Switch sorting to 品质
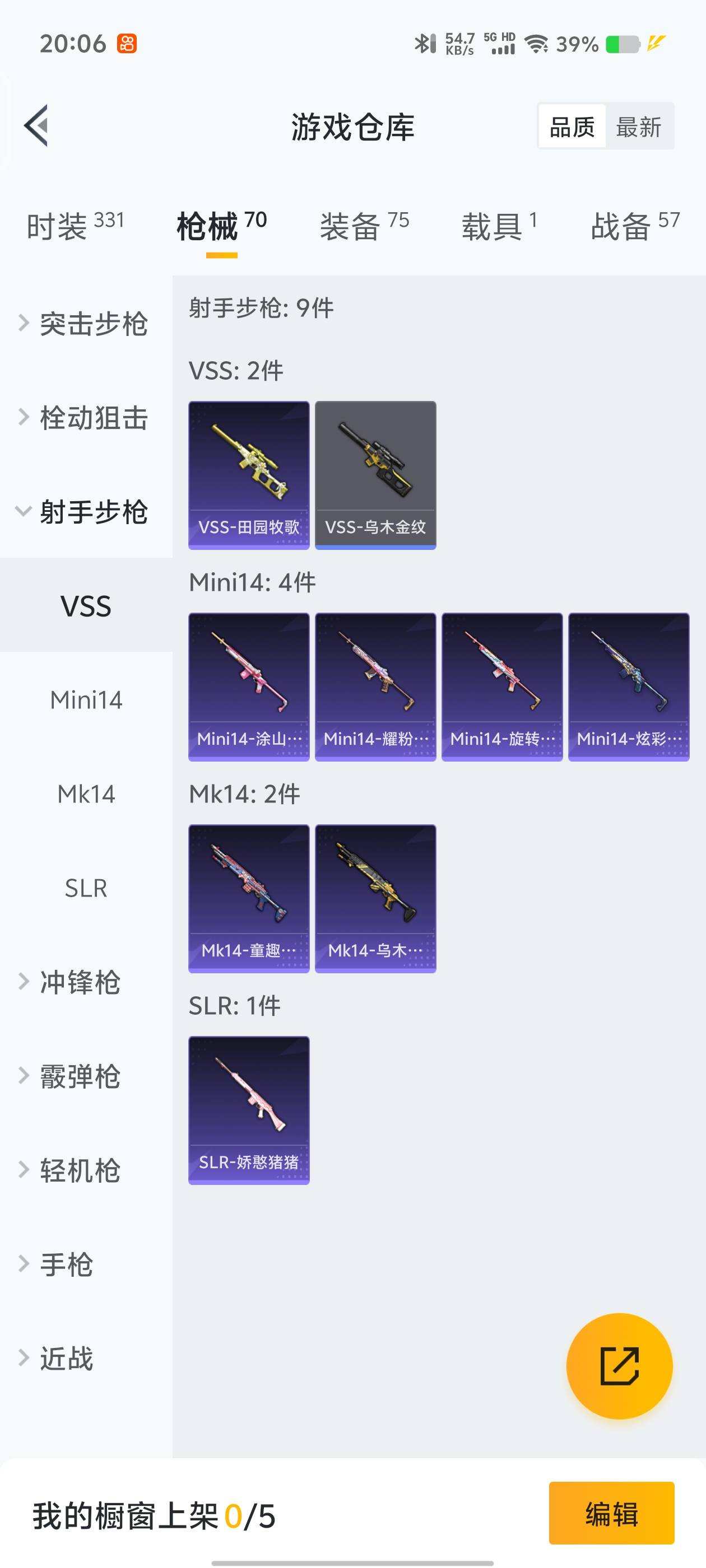The height and width of the screenshot is (1568, 706). pyautogui.click(x=571, y=127)
